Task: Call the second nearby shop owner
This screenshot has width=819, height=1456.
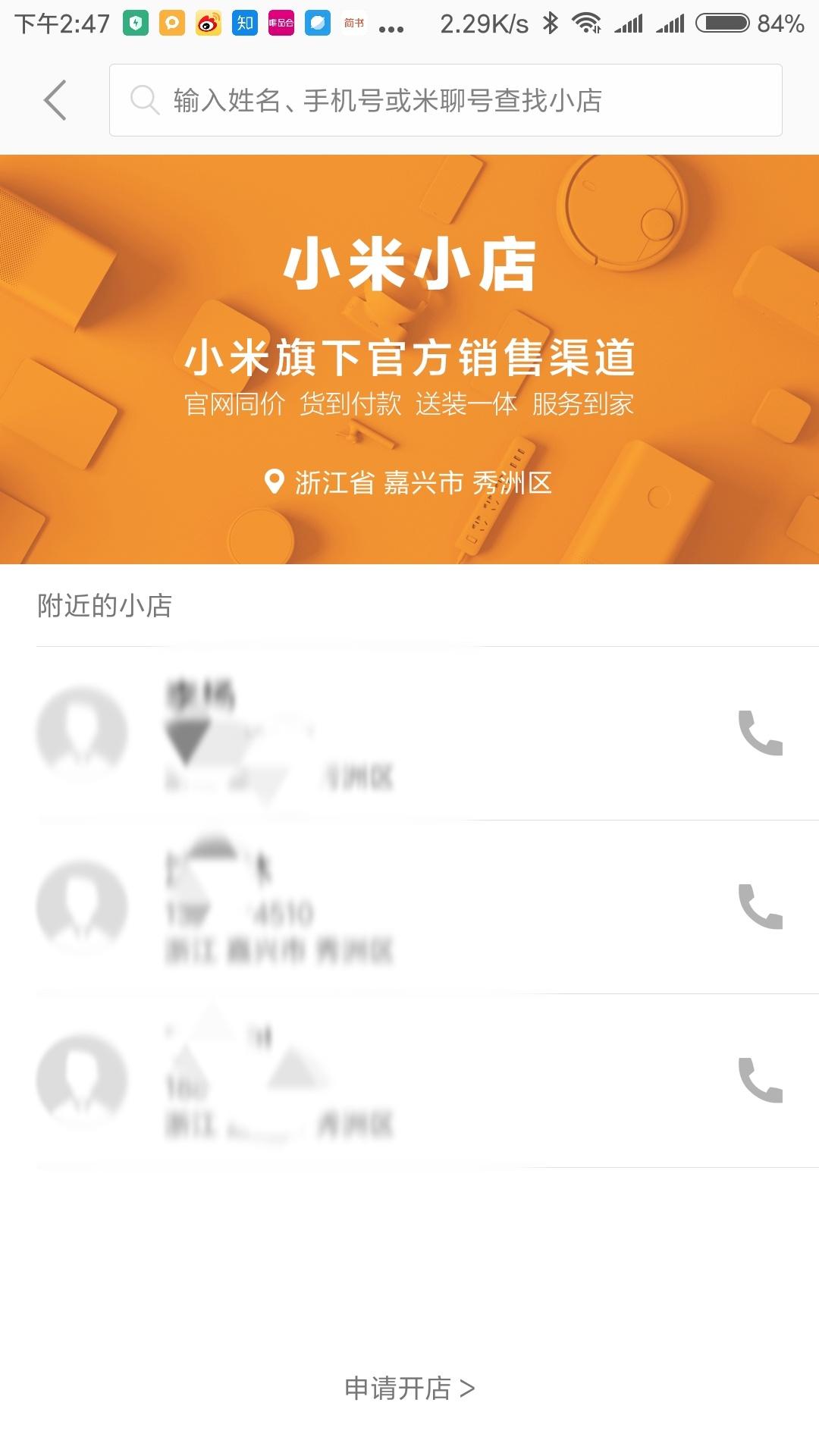Action: click(760, 907)
